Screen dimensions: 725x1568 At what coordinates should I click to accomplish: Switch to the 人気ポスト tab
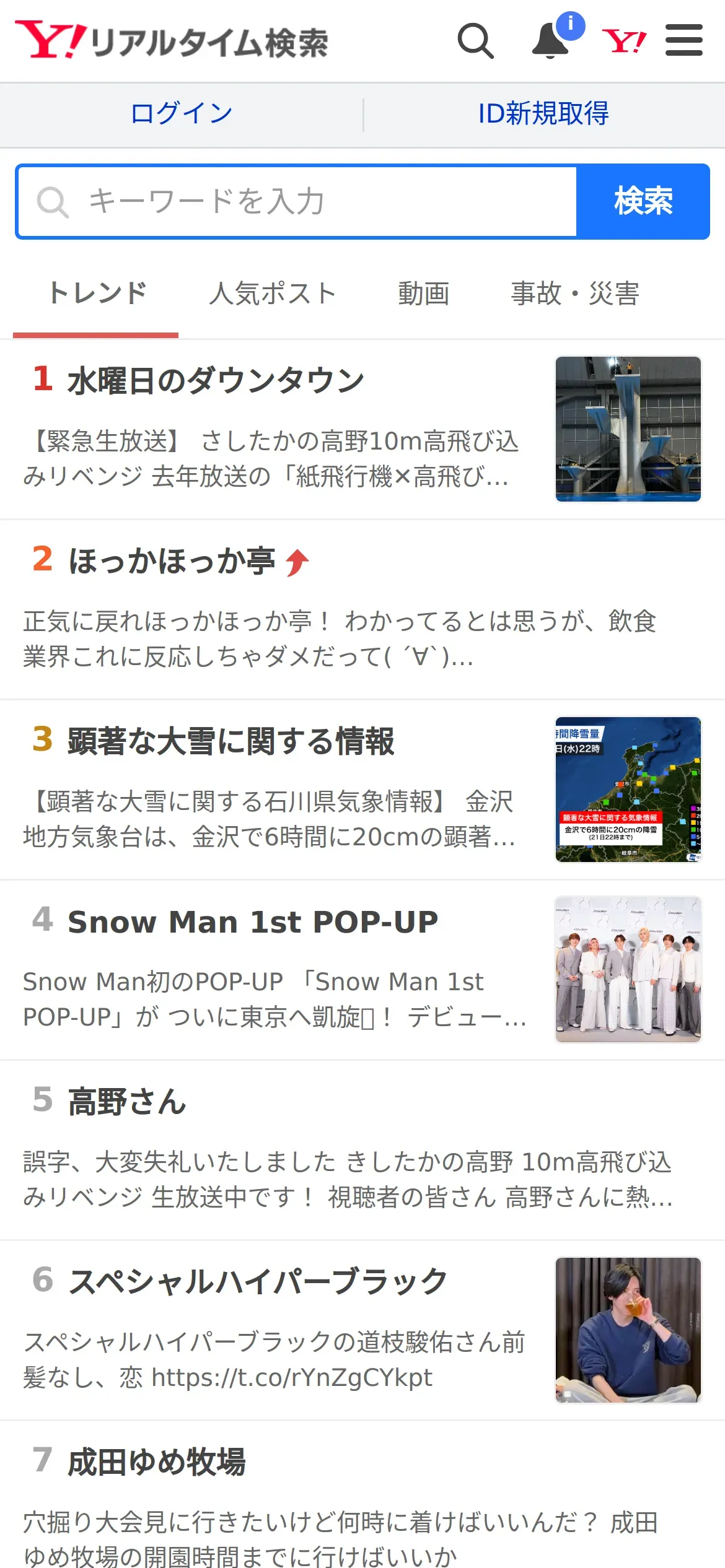point(273,294)
